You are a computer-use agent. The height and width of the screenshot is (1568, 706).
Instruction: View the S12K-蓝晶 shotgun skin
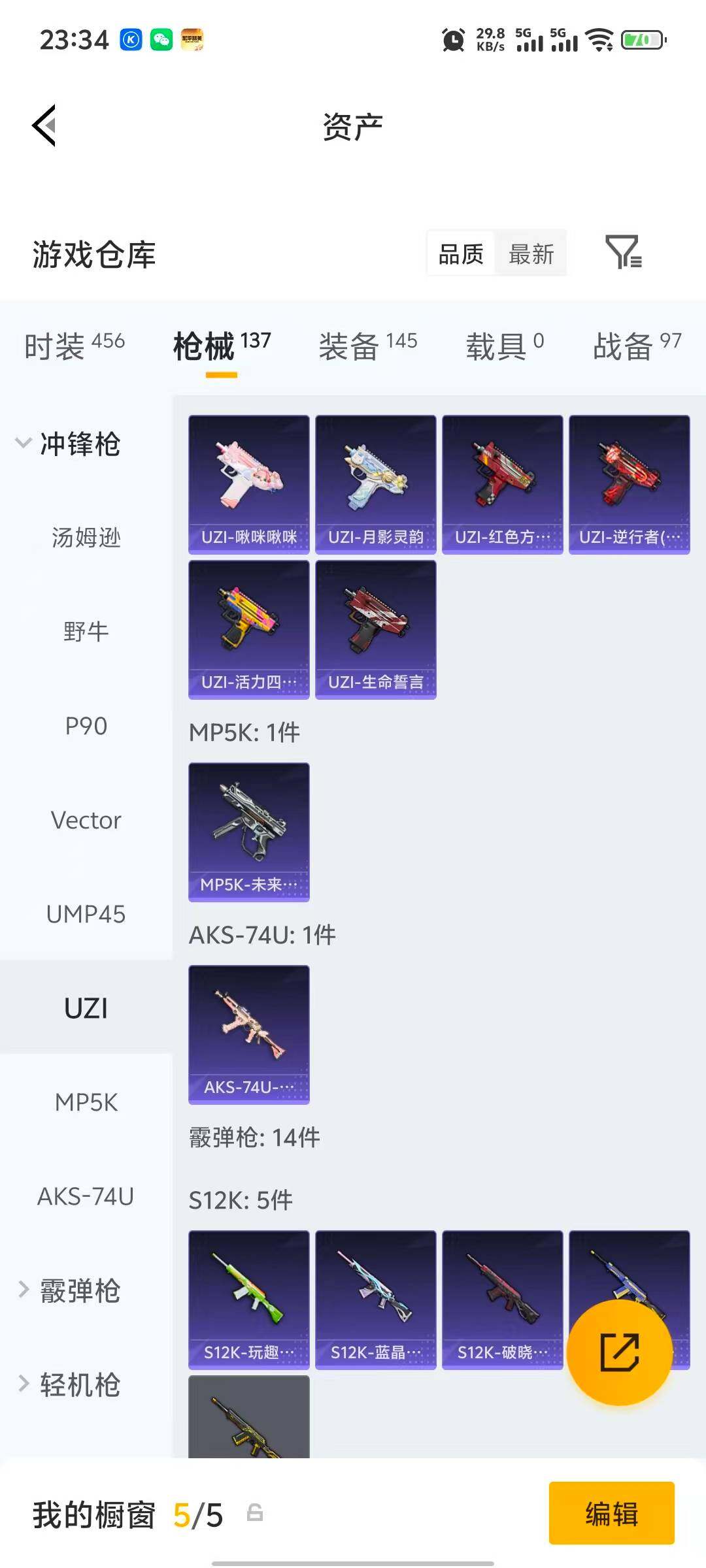[375, 1300]
